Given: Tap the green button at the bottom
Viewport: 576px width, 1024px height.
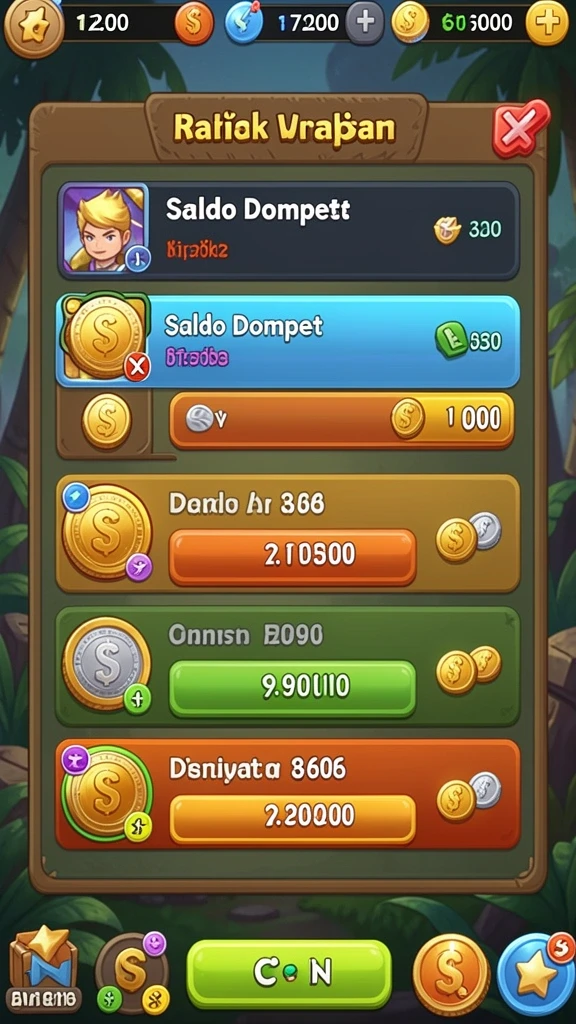Looking at the screenshot, I should (289, 973).
